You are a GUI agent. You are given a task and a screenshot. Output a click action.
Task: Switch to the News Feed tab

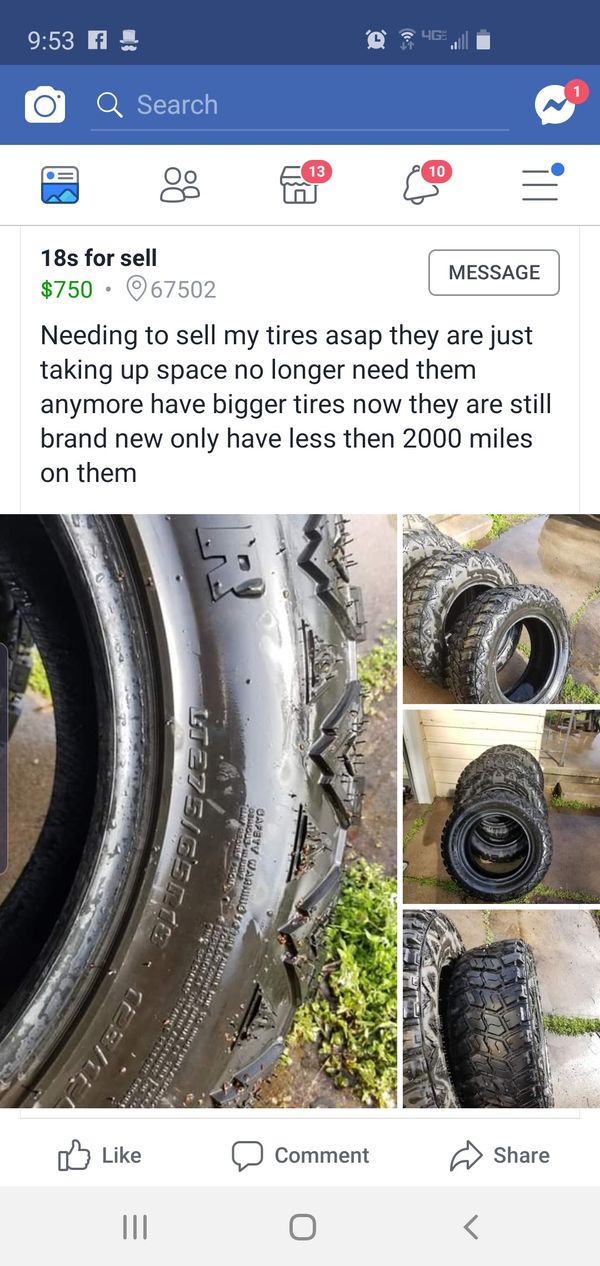(60, 185)
